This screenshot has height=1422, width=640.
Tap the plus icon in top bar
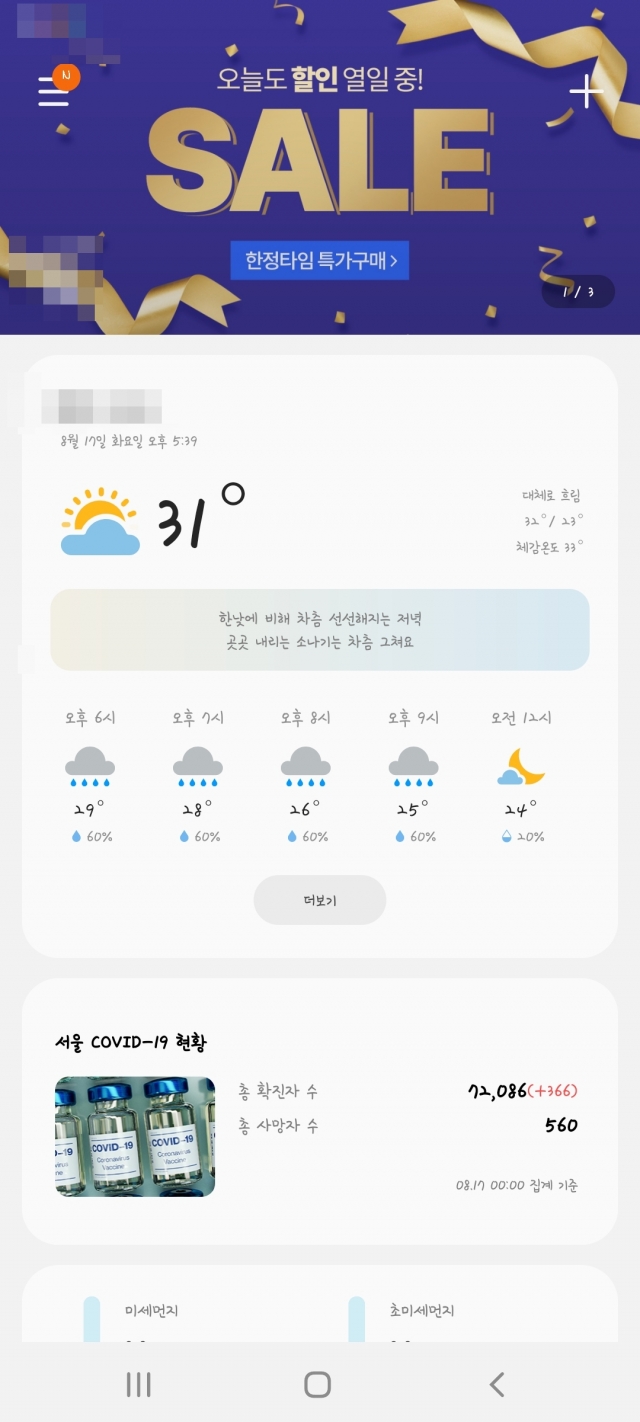(586, 91)
